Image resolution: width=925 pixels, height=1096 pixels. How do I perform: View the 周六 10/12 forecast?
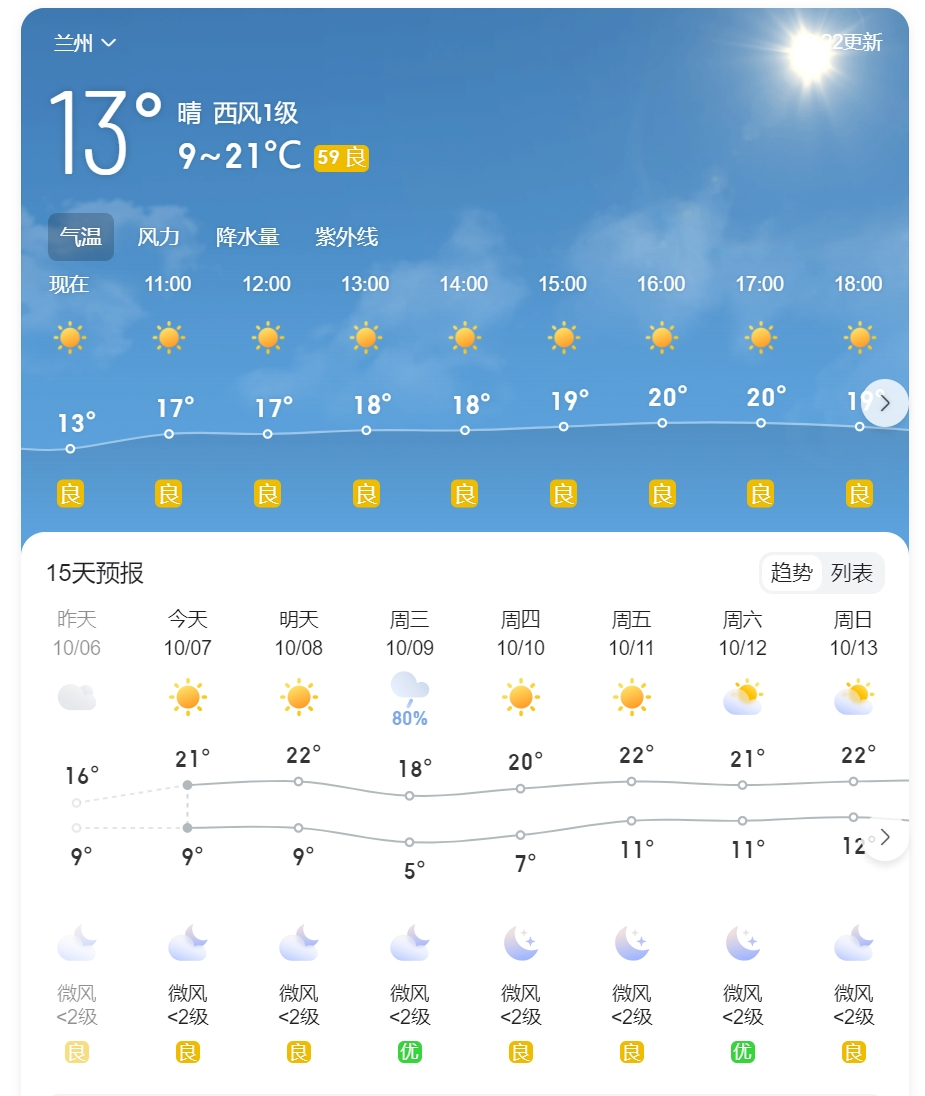[x=743, y=634]
